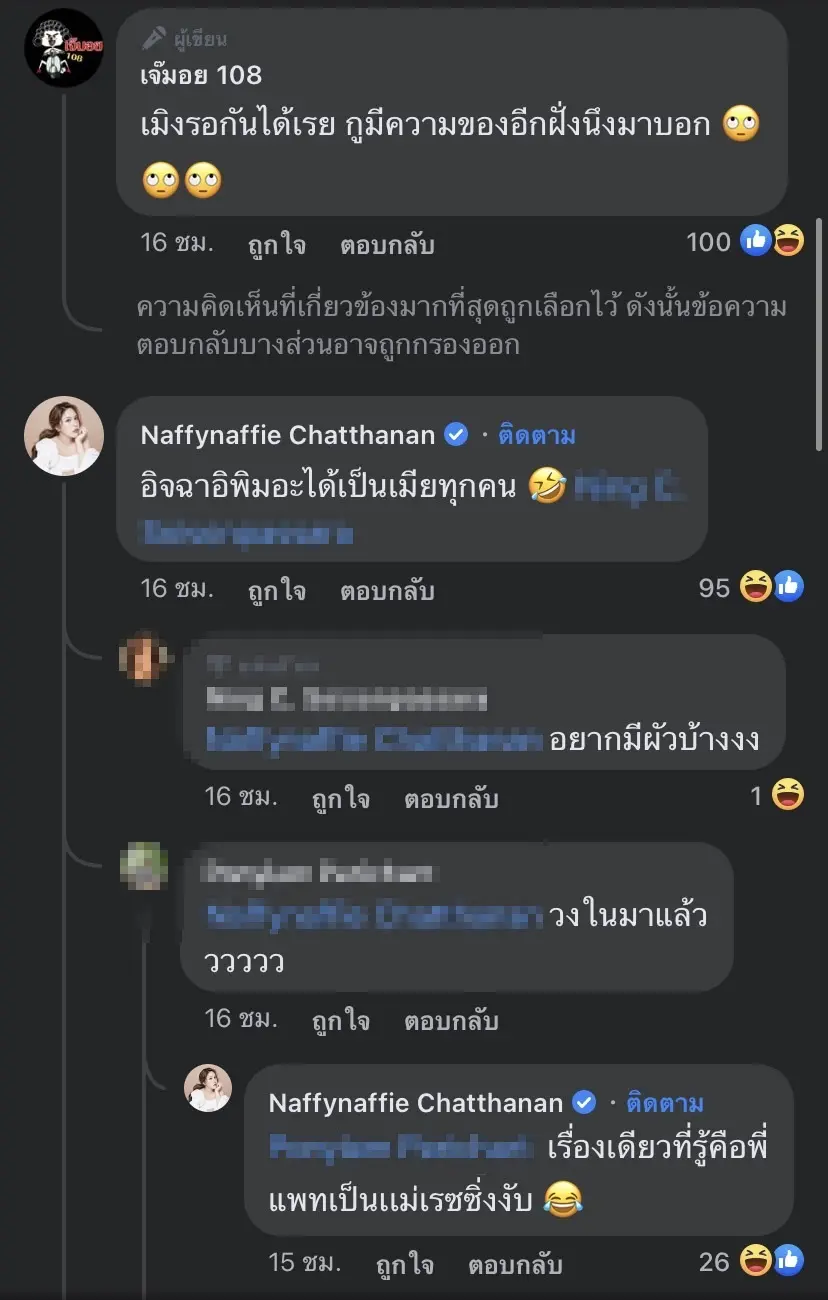Like the reply วงในมาแล้ววววว
The width and height of the screenshot is (828, 1300).
[x=341, y=1020]
